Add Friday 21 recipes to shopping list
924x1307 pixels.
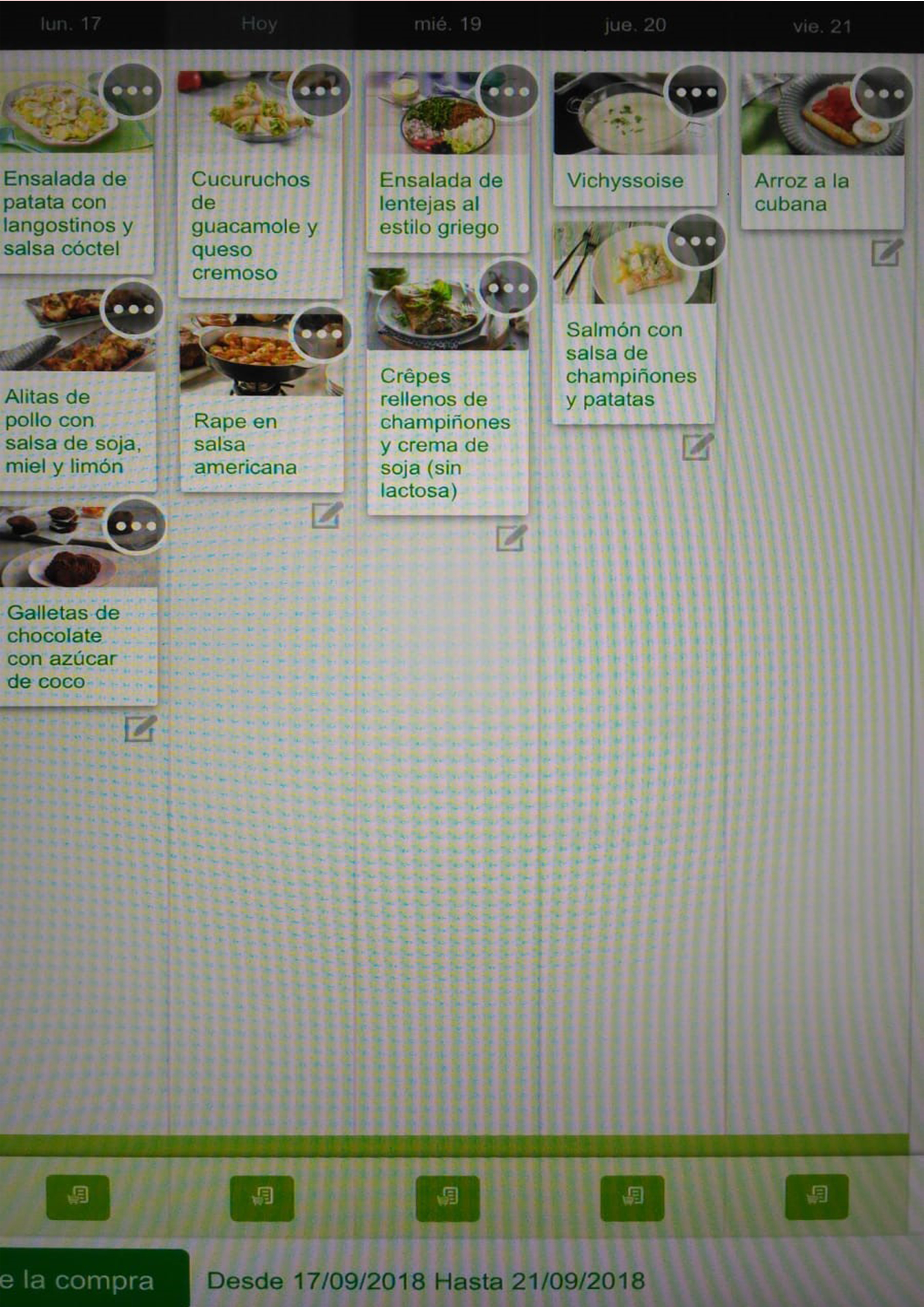pyautogui.click(x=816, y=1197)
